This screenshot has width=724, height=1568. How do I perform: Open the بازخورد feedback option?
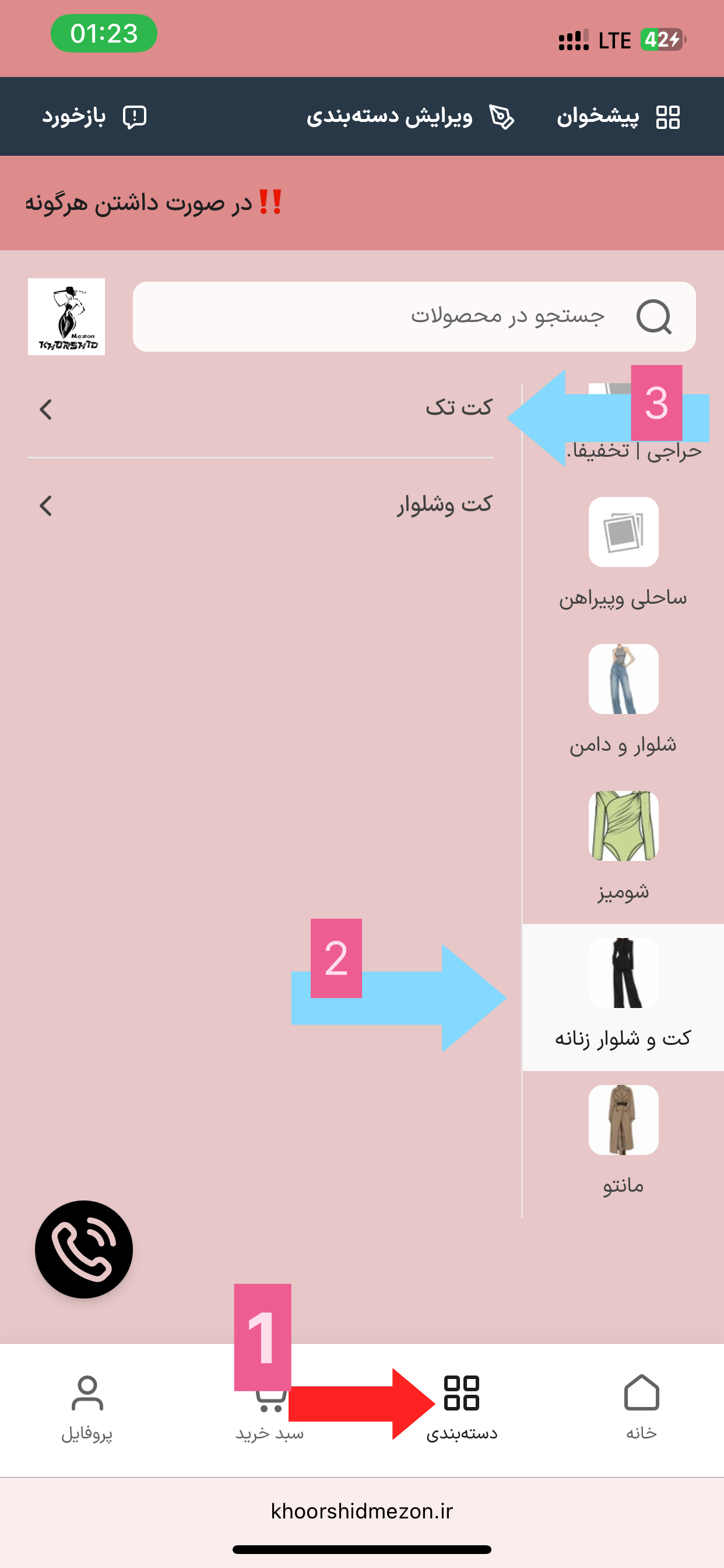94,117
